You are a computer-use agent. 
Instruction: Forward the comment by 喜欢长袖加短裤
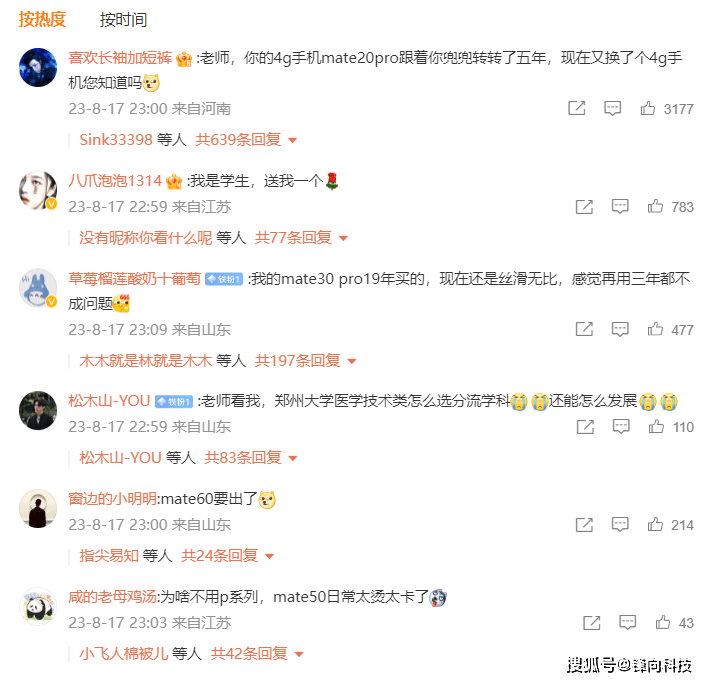coord(576,108)
